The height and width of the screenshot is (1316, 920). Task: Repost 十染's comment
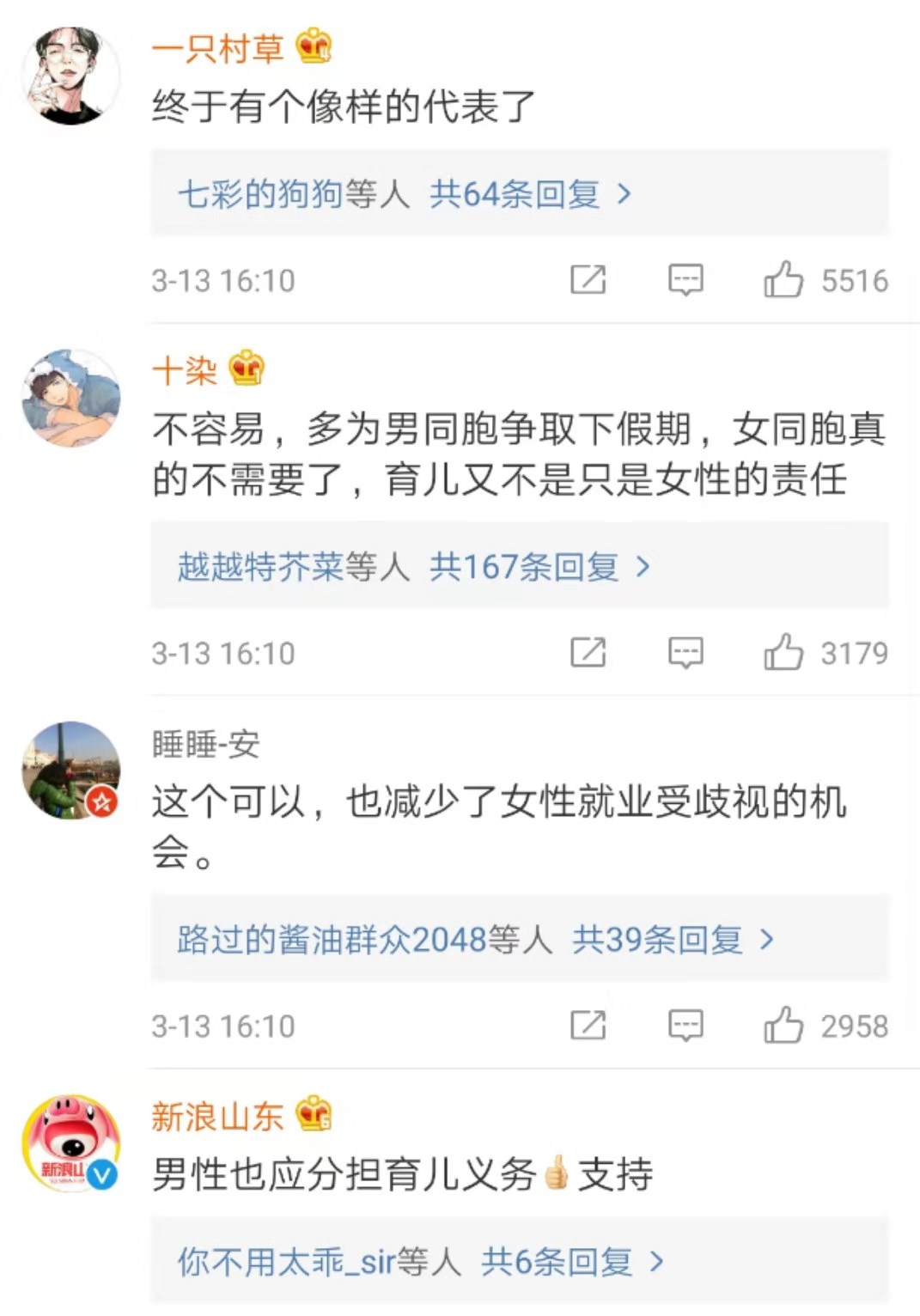[x=588, y=653]
